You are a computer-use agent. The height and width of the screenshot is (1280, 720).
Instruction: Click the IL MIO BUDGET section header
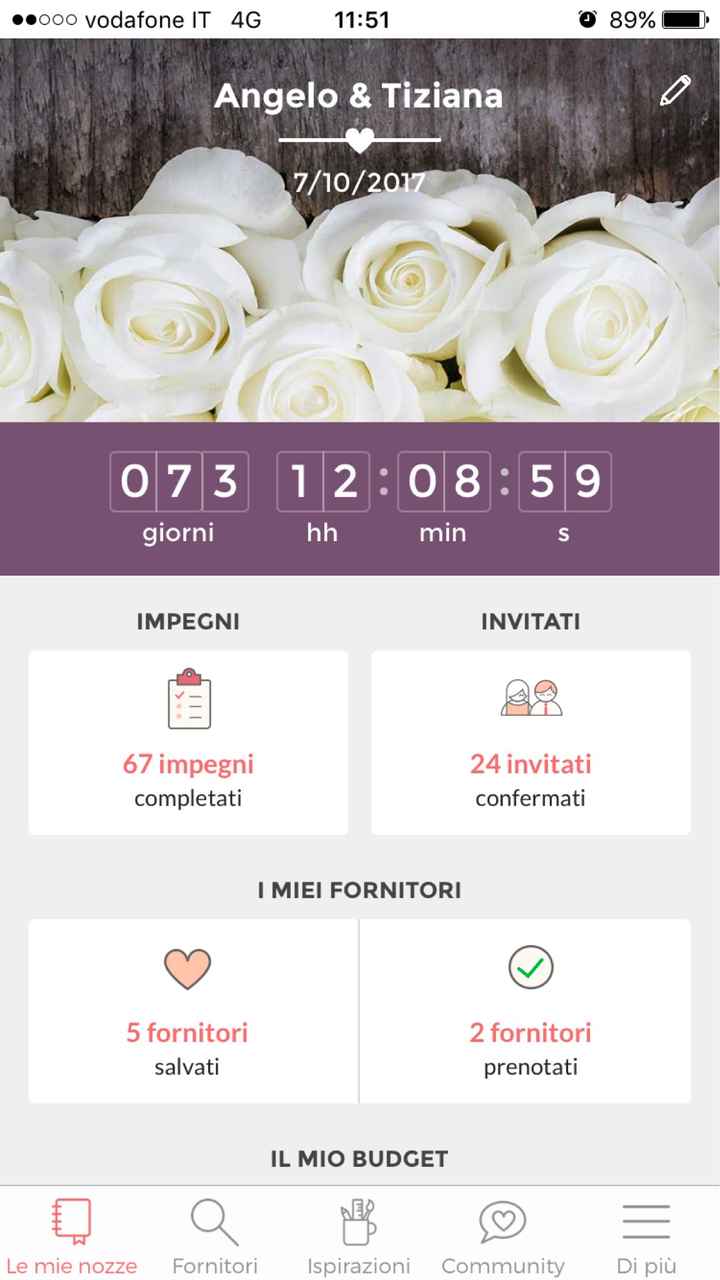point(360,1159)
